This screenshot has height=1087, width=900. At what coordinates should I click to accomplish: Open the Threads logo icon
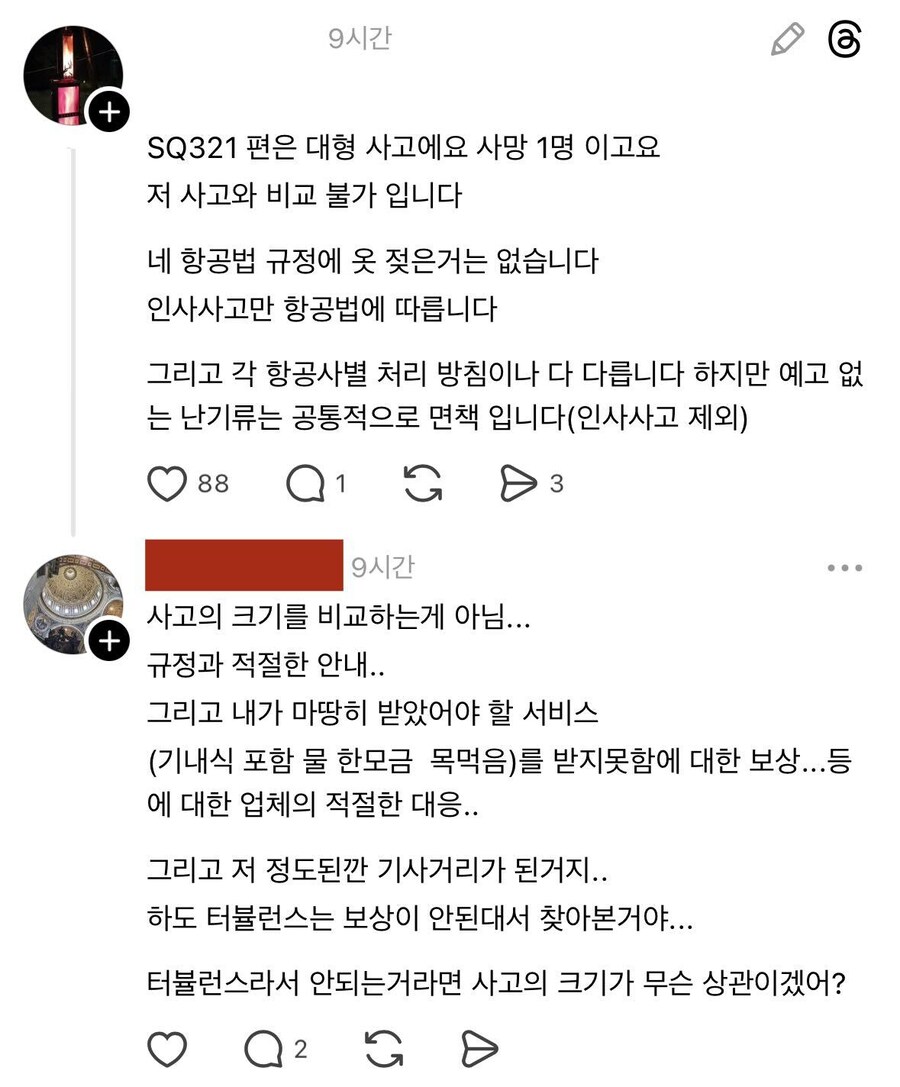[x=845, y=40]
